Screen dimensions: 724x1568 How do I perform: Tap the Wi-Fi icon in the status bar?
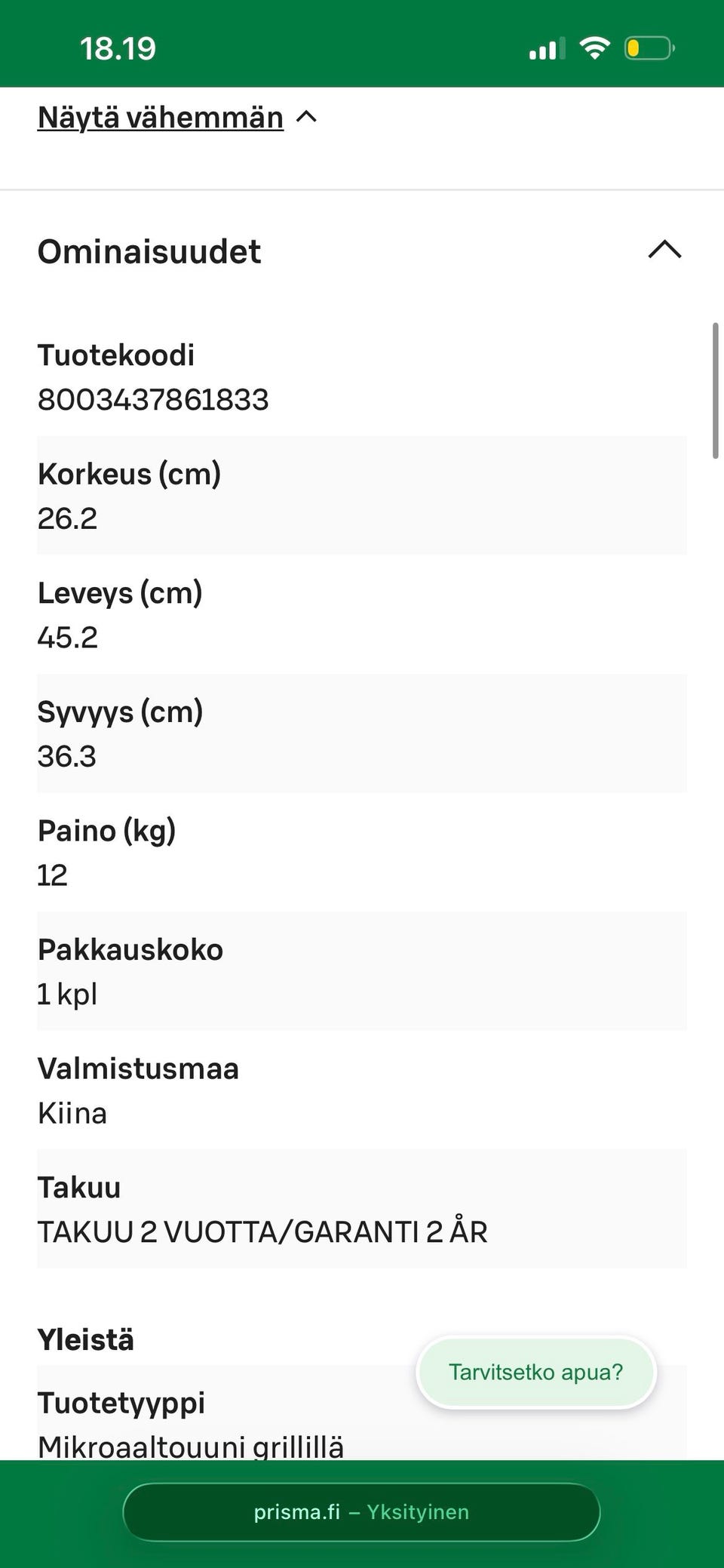click(x=595, y=48)
